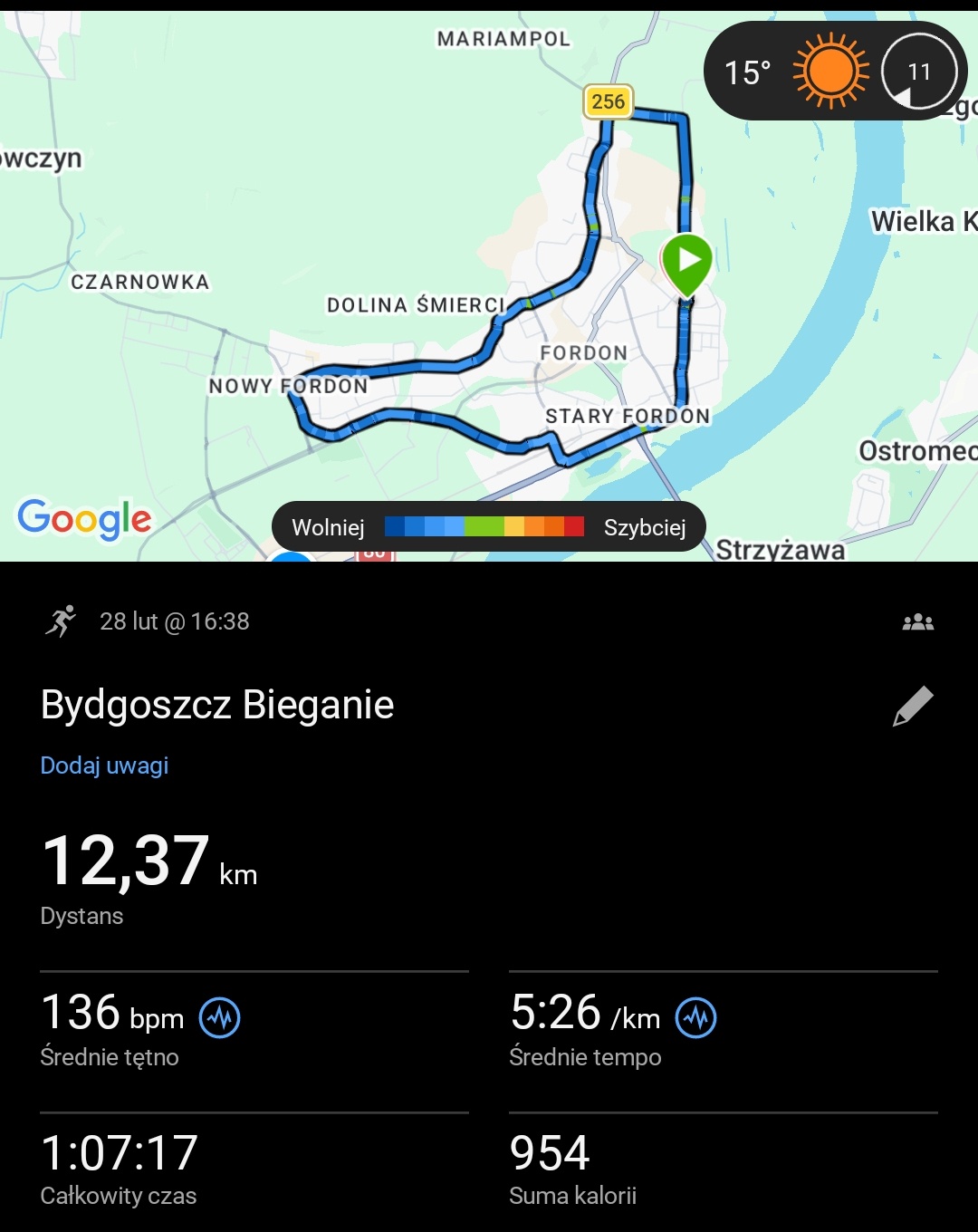Open pace details icon next to 5:26 /km

point(695,1017)
